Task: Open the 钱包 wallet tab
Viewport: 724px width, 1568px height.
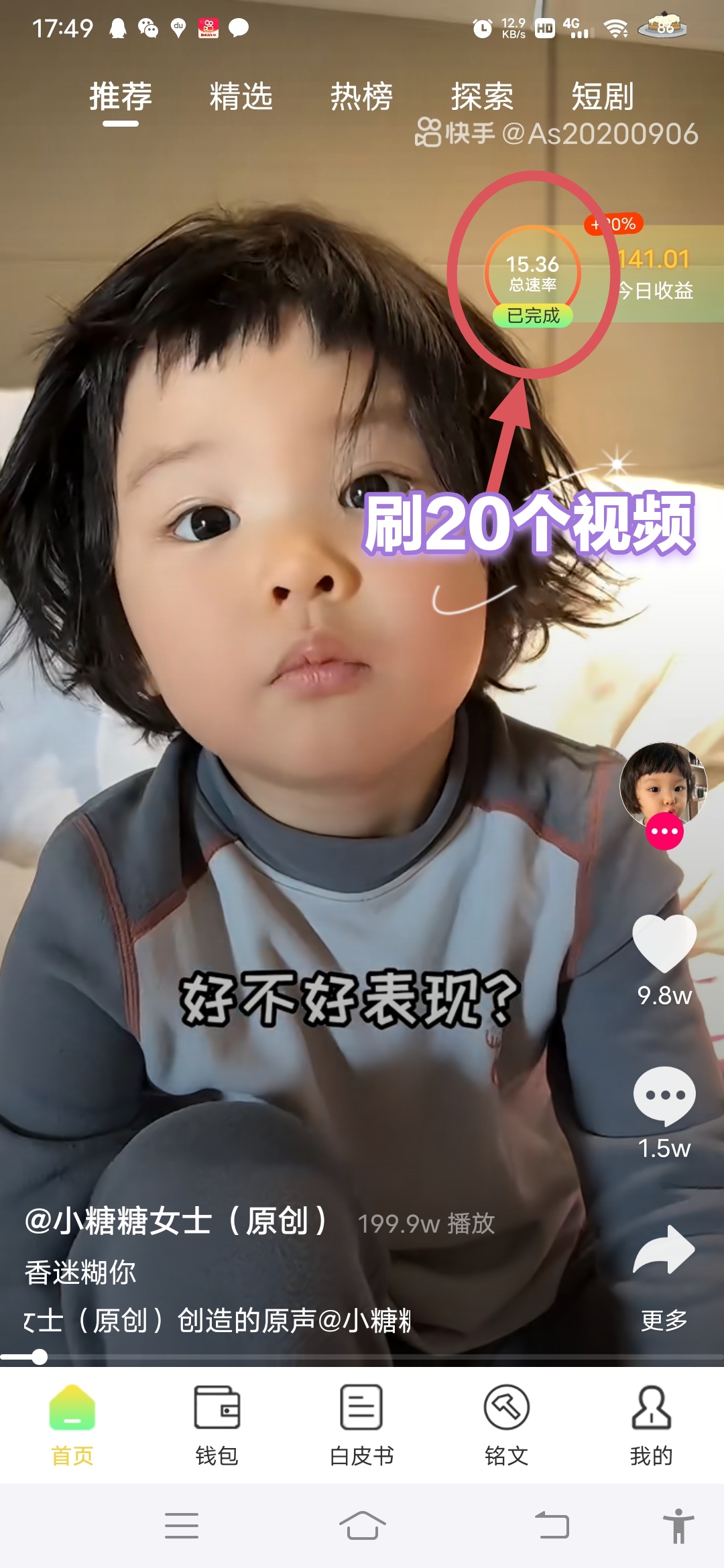Action: [217, 1425]
